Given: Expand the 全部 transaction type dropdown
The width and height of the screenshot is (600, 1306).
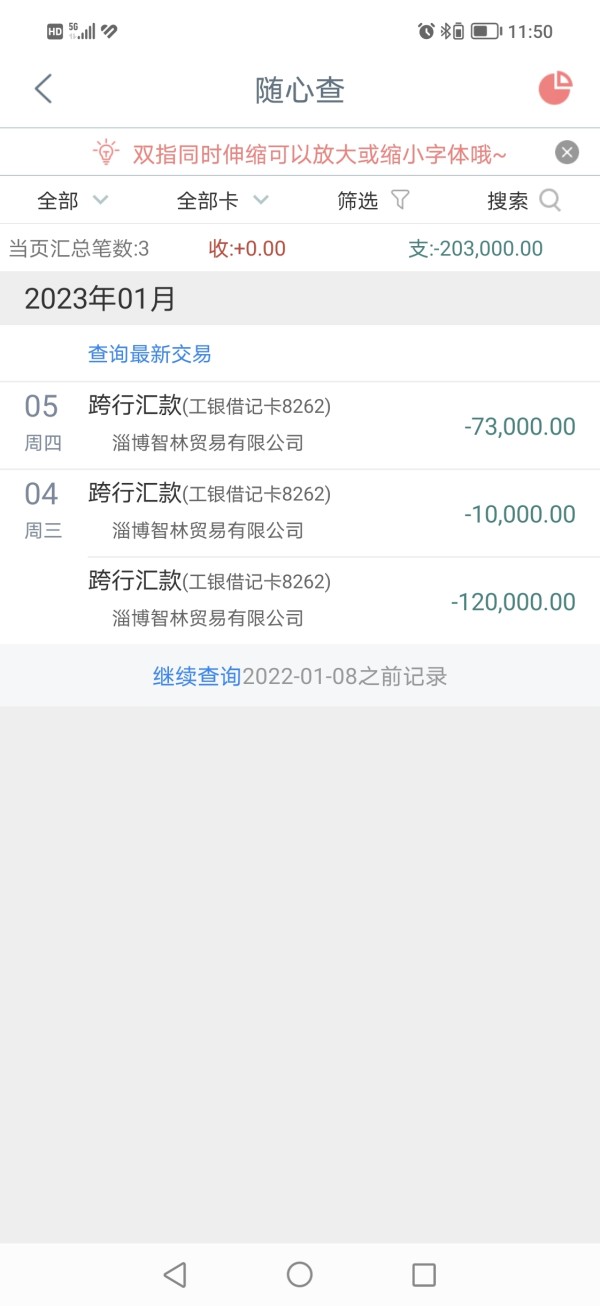Looking at the screenshot, I should coord(72,201).
